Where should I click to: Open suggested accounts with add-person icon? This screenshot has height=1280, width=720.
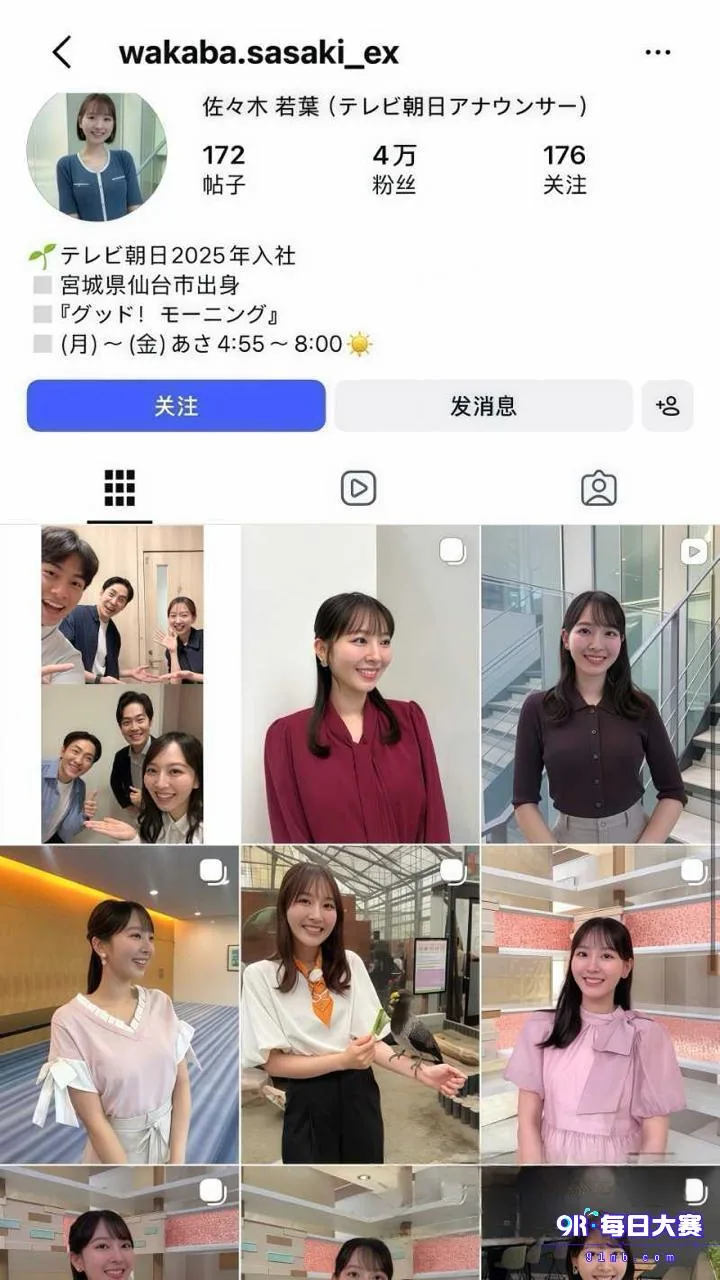tap(667, 406)
